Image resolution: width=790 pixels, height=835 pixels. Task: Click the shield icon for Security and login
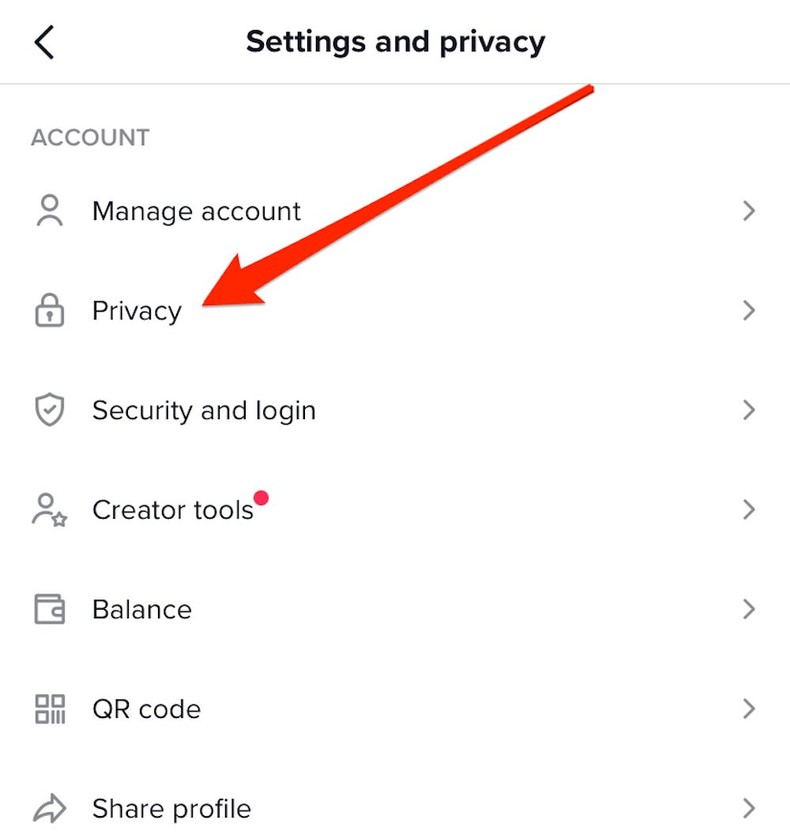tap(48, 410)
